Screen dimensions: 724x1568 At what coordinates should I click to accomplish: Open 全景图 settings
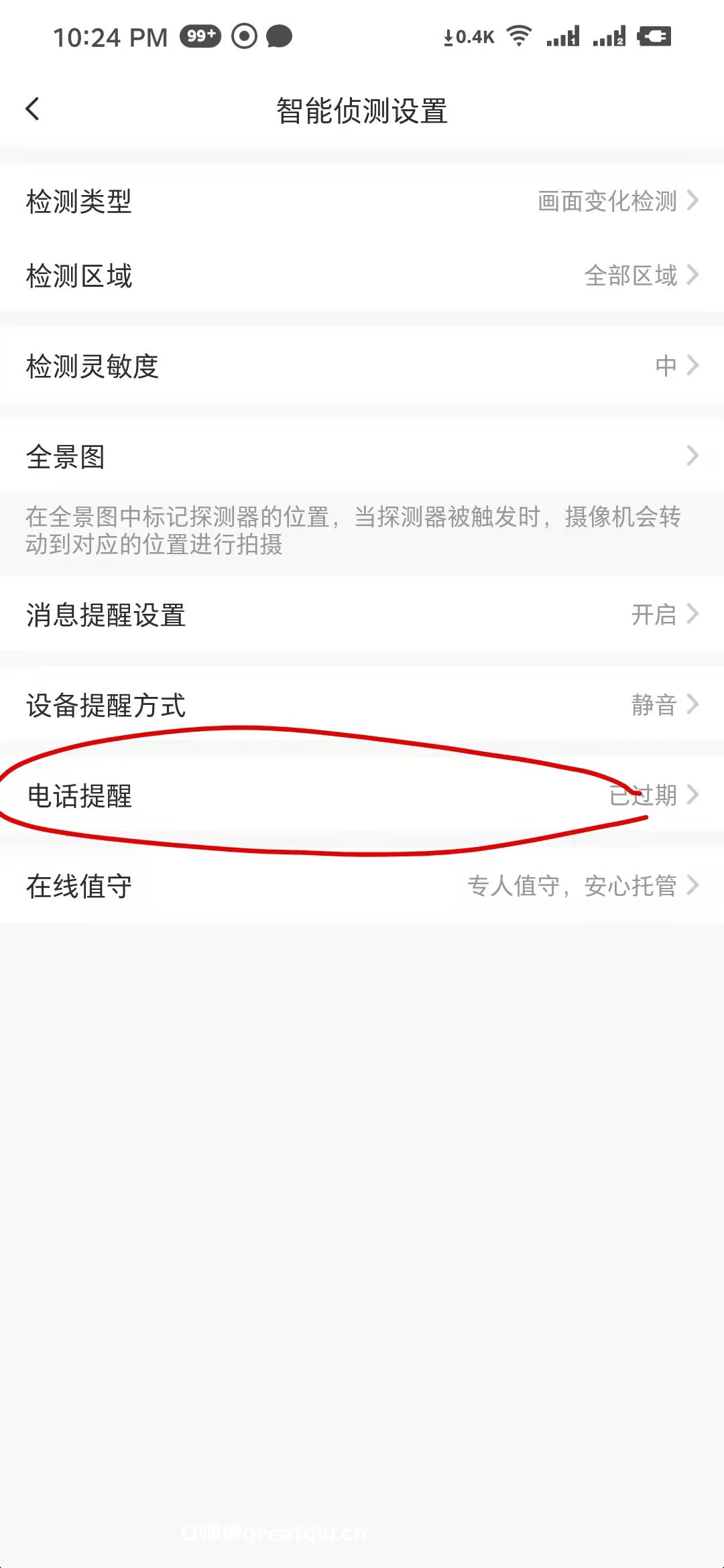click(x=362, y=456)
